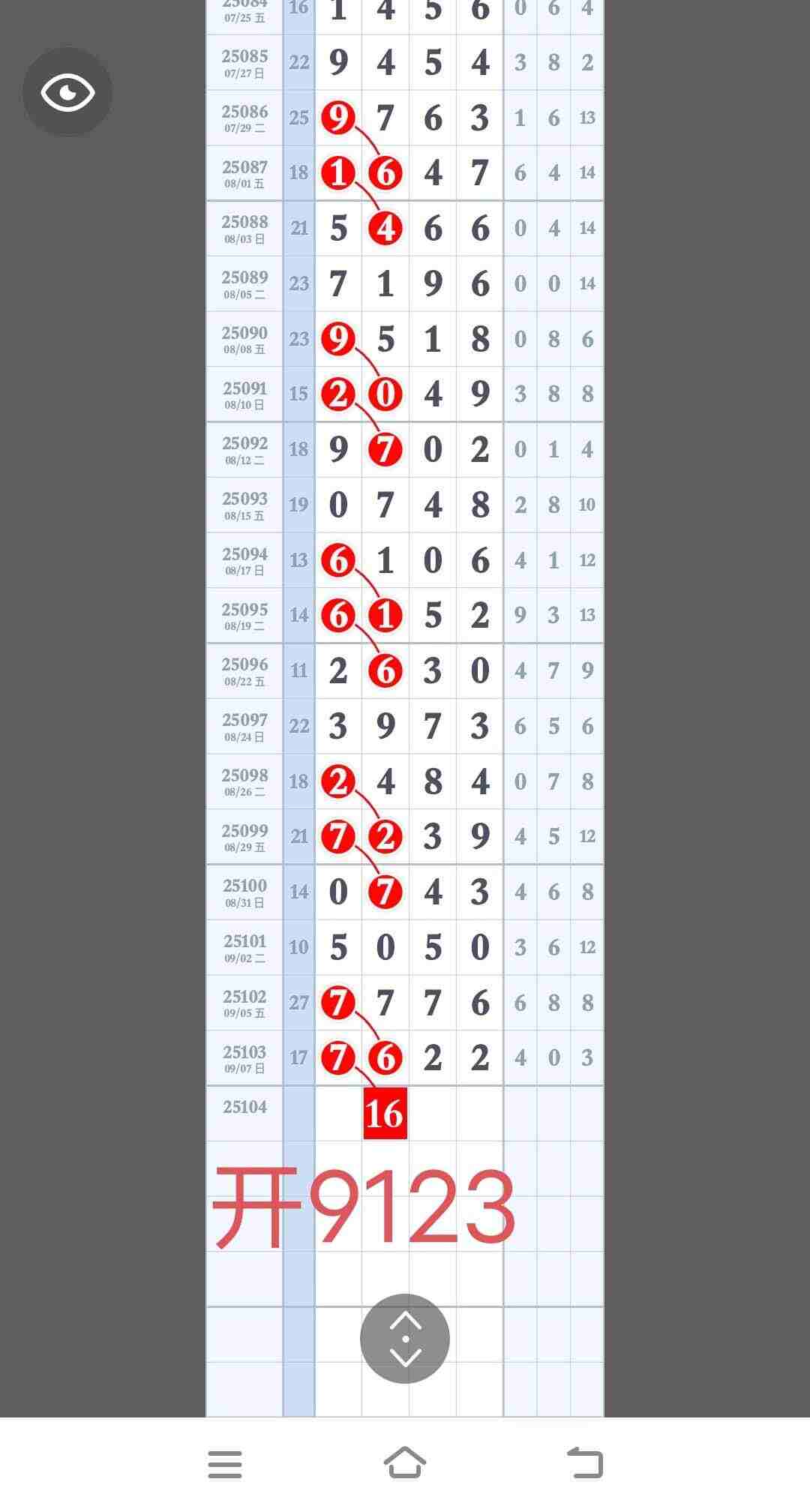Image resolution: width=810 pixels, height=1512 pixels.
Task: Go to the home screen
Action: 405,1462
